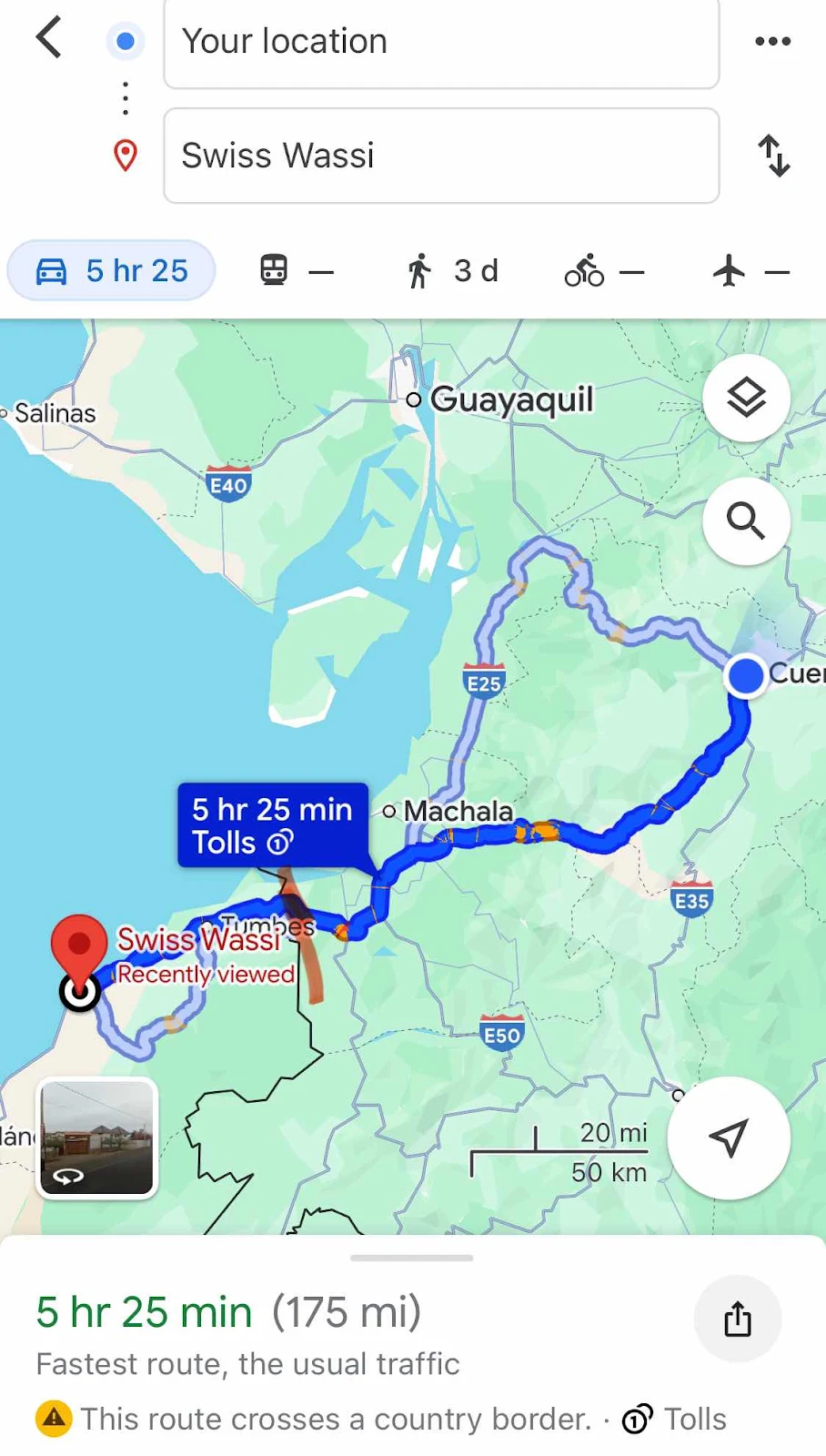826x1456 pixels.
Task: Edit the Swiss Wassi destination field
Action: pos(441,156)
